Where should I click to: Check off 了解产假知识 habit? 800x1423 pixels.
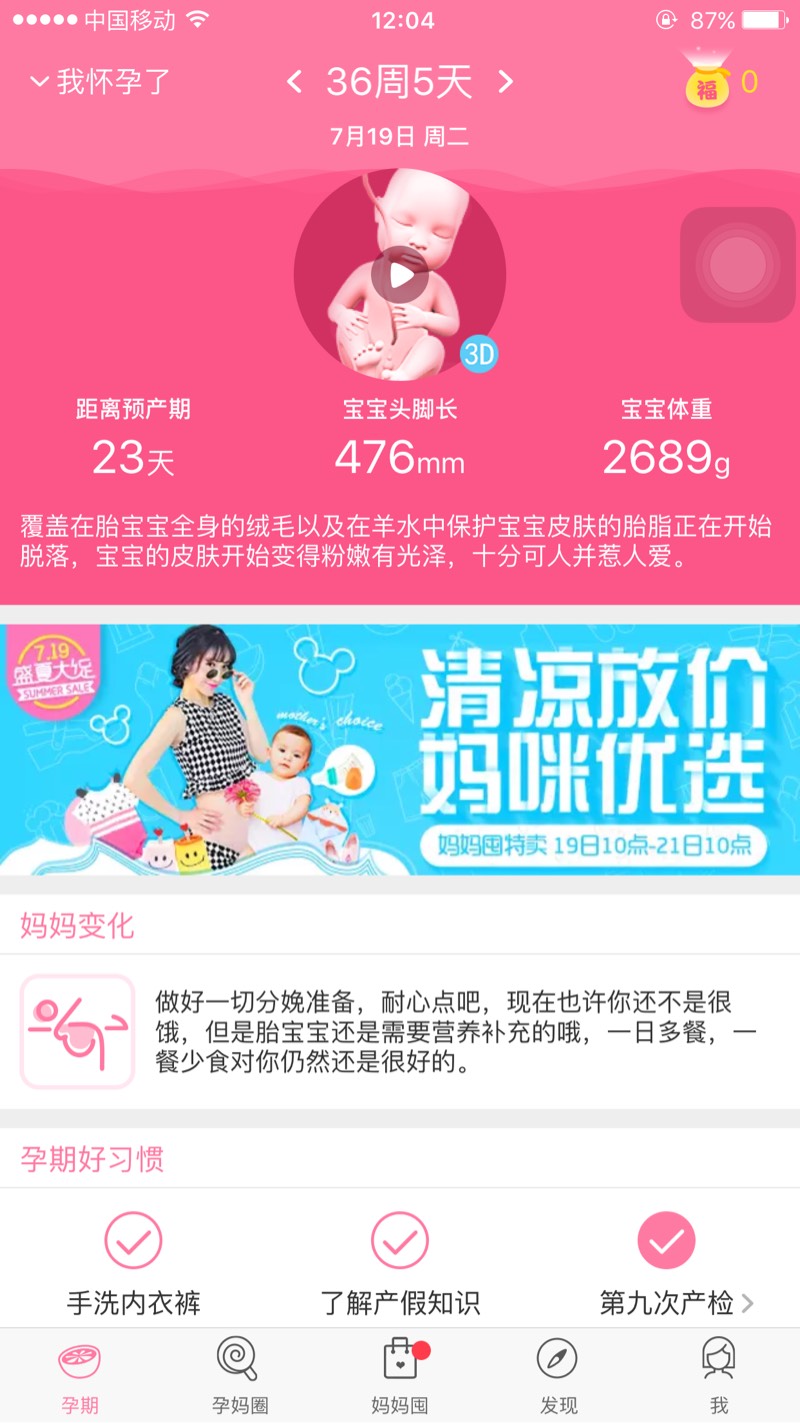[x=400, y=1241]
